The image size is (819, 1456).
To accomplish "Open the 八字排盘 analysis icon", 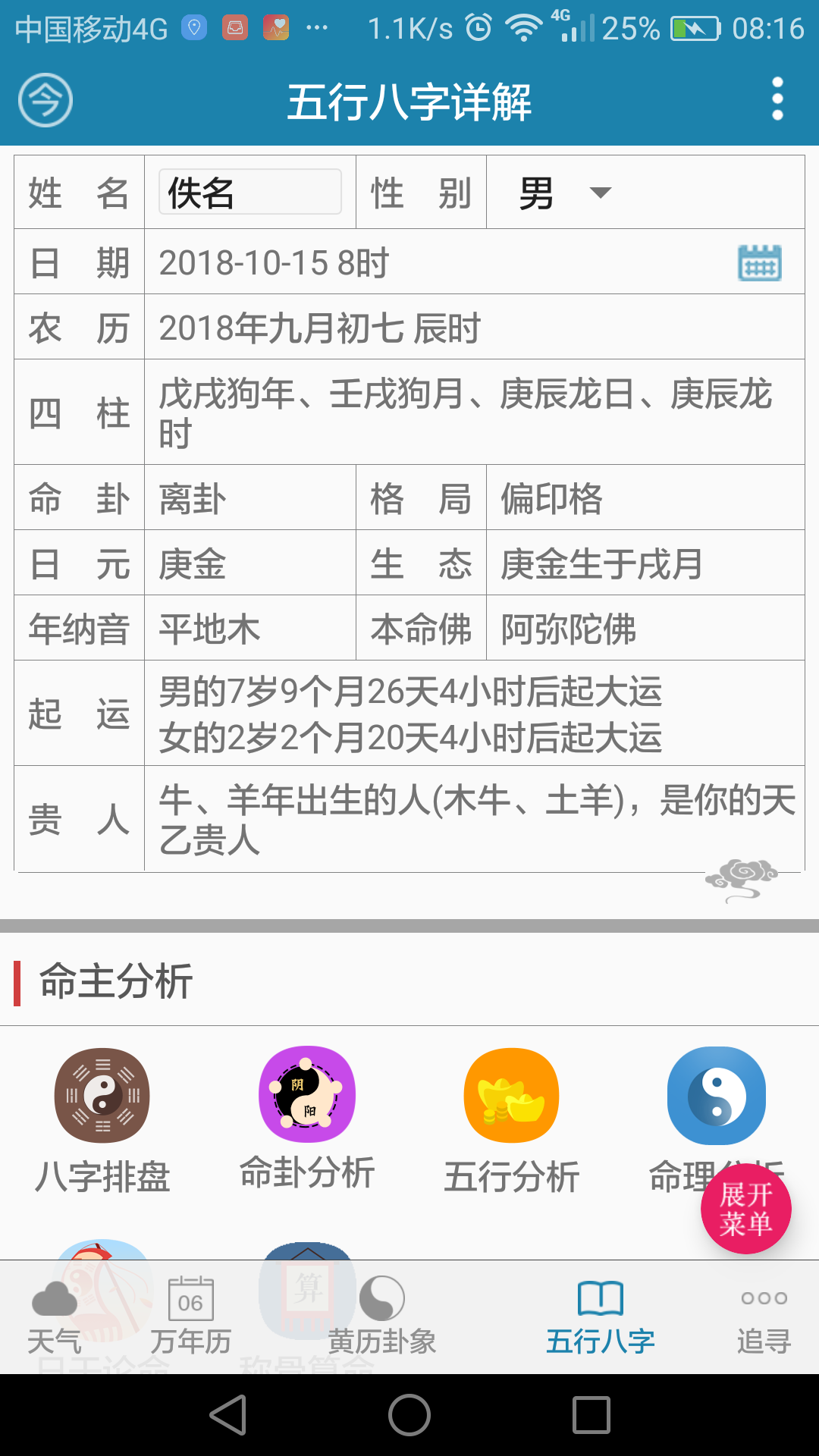I will tap(104, 1096).
